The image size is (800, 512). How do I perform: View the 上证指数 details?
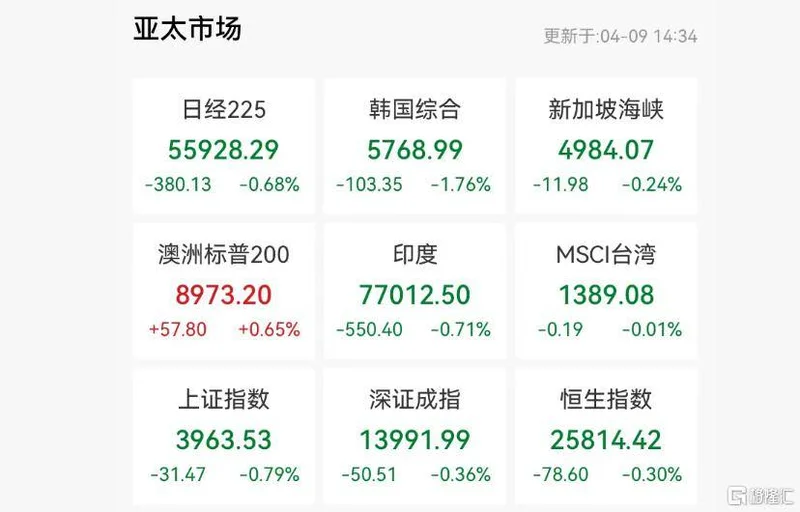(224, 436)
